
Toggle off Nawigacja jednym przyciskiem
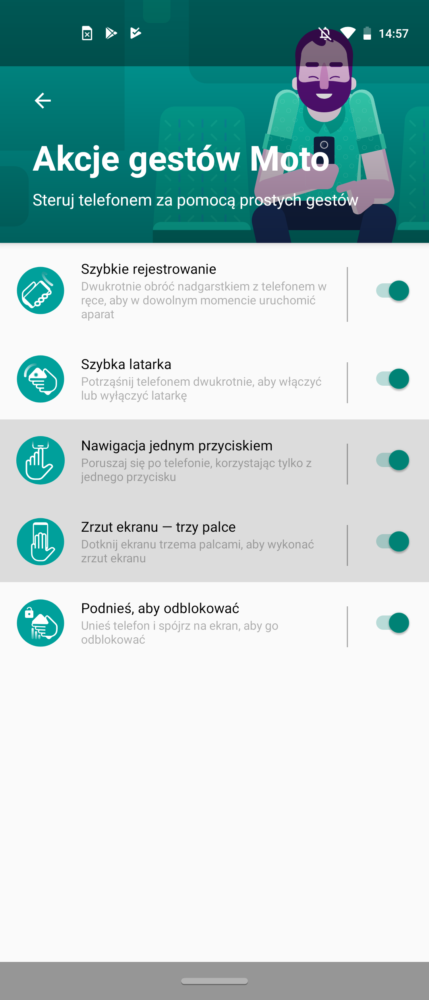[392, 460]
